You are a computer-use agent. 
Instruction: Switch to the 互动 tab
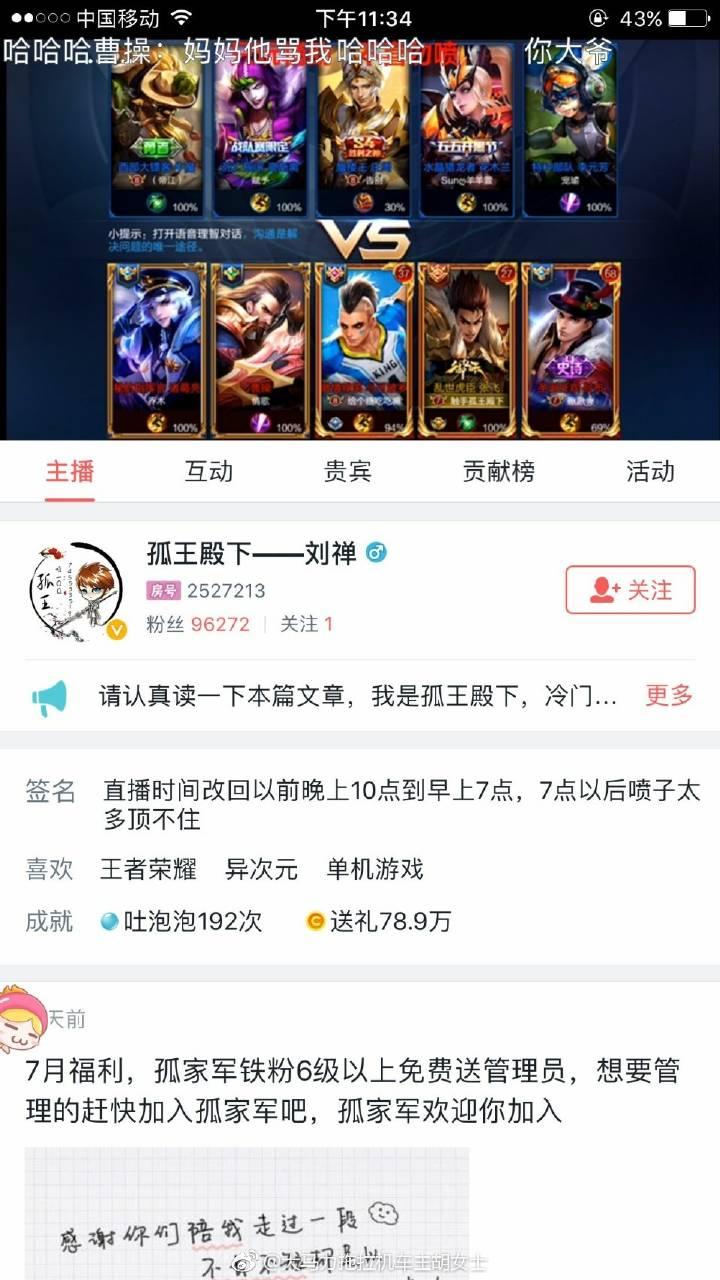click(x=208, y=472)
